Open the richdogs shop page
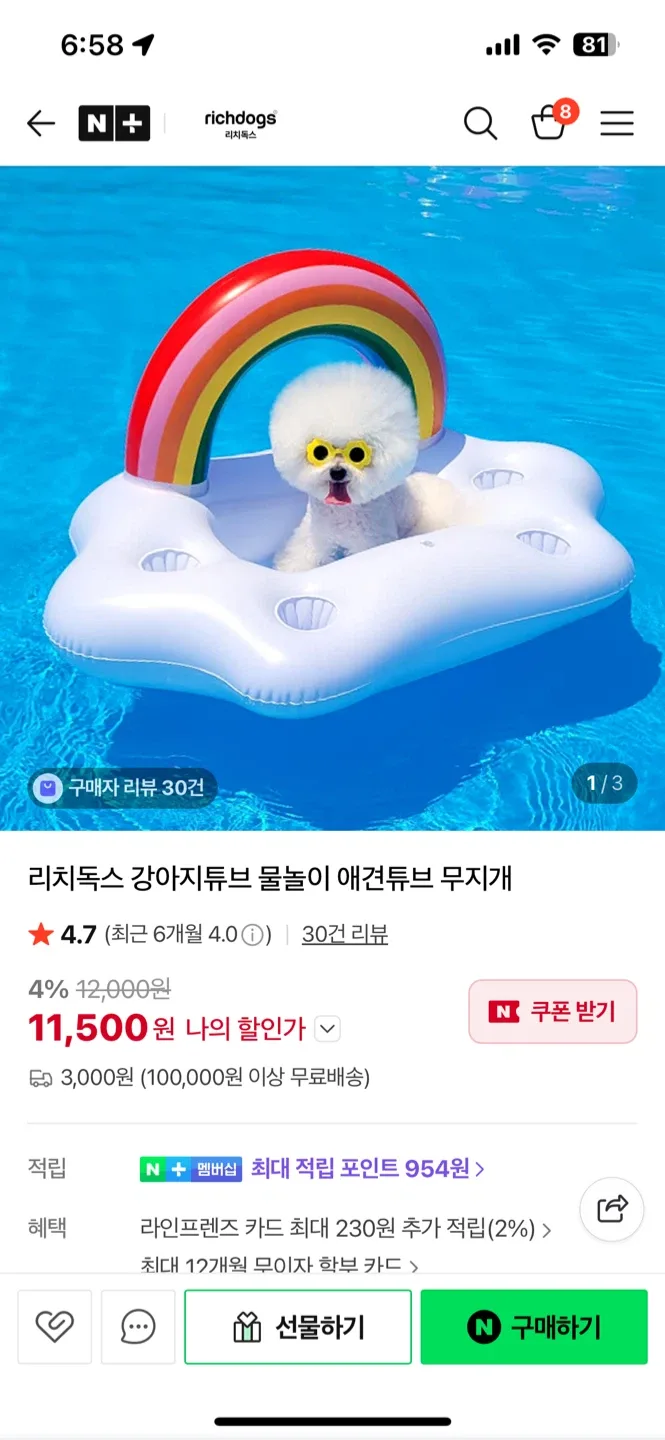The image size is (665, 1440). [x=240, y=124]
